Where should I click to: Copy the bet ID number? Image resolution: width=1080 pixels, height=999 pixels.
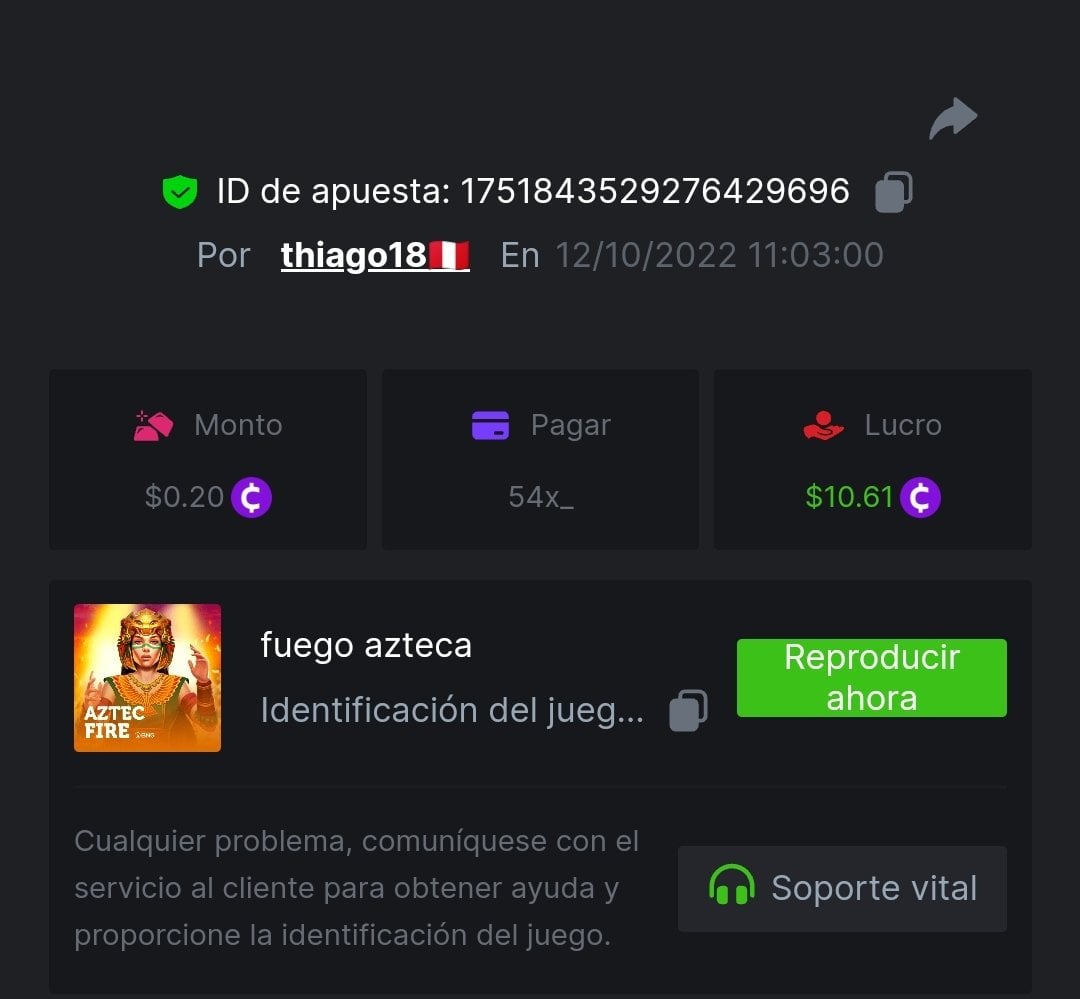pos(893,192)
